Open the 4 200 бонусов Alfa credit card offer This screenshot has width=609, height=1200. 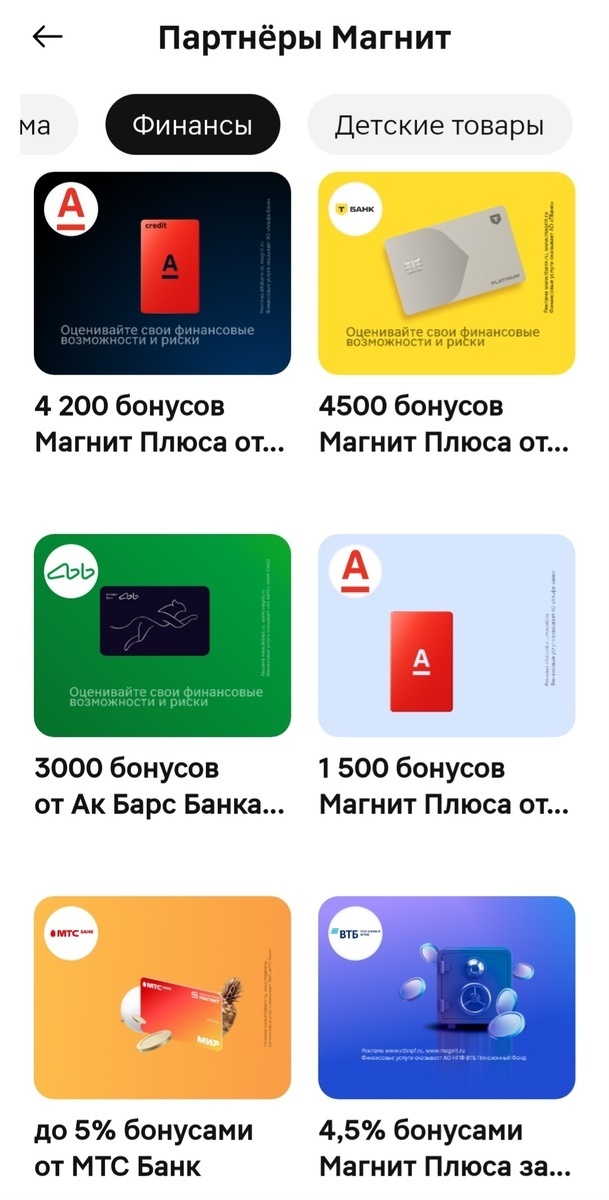click(x=162, y=273)
